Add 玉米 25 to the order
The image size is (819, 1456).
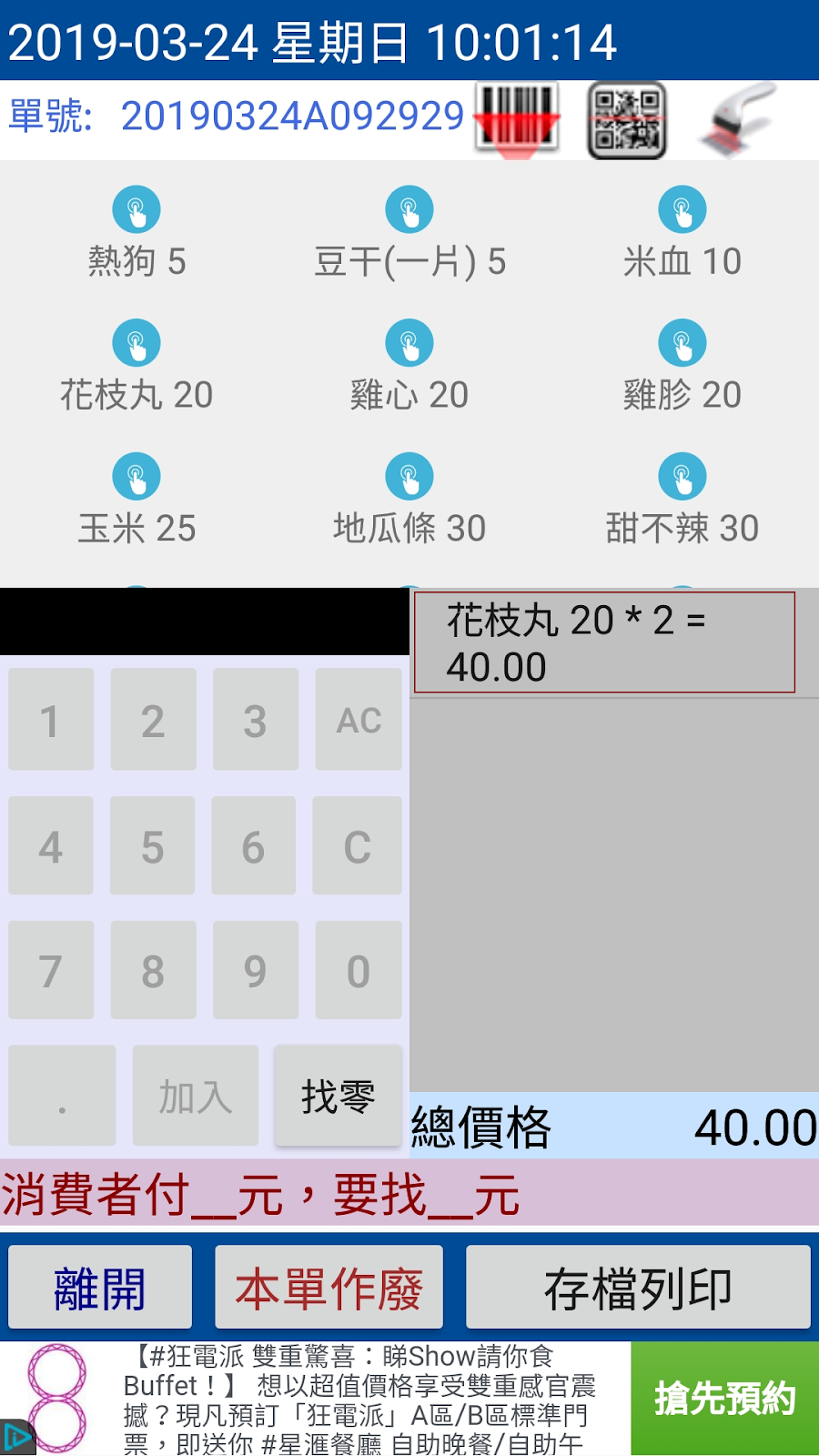point(136,500)
